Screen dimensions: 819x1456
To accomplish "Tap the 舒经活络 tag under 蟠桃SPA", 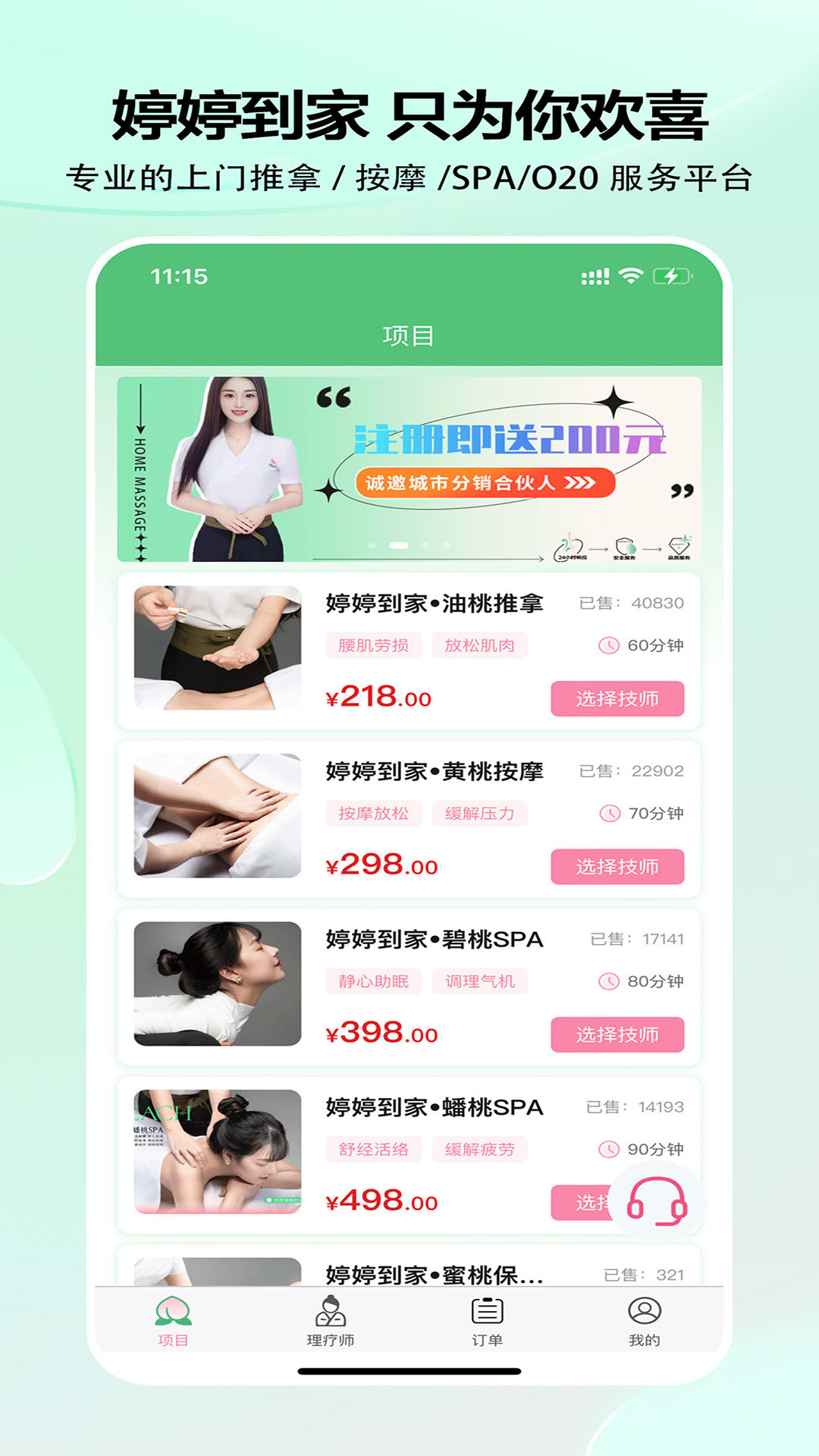I will click(x=375, y=1149).
